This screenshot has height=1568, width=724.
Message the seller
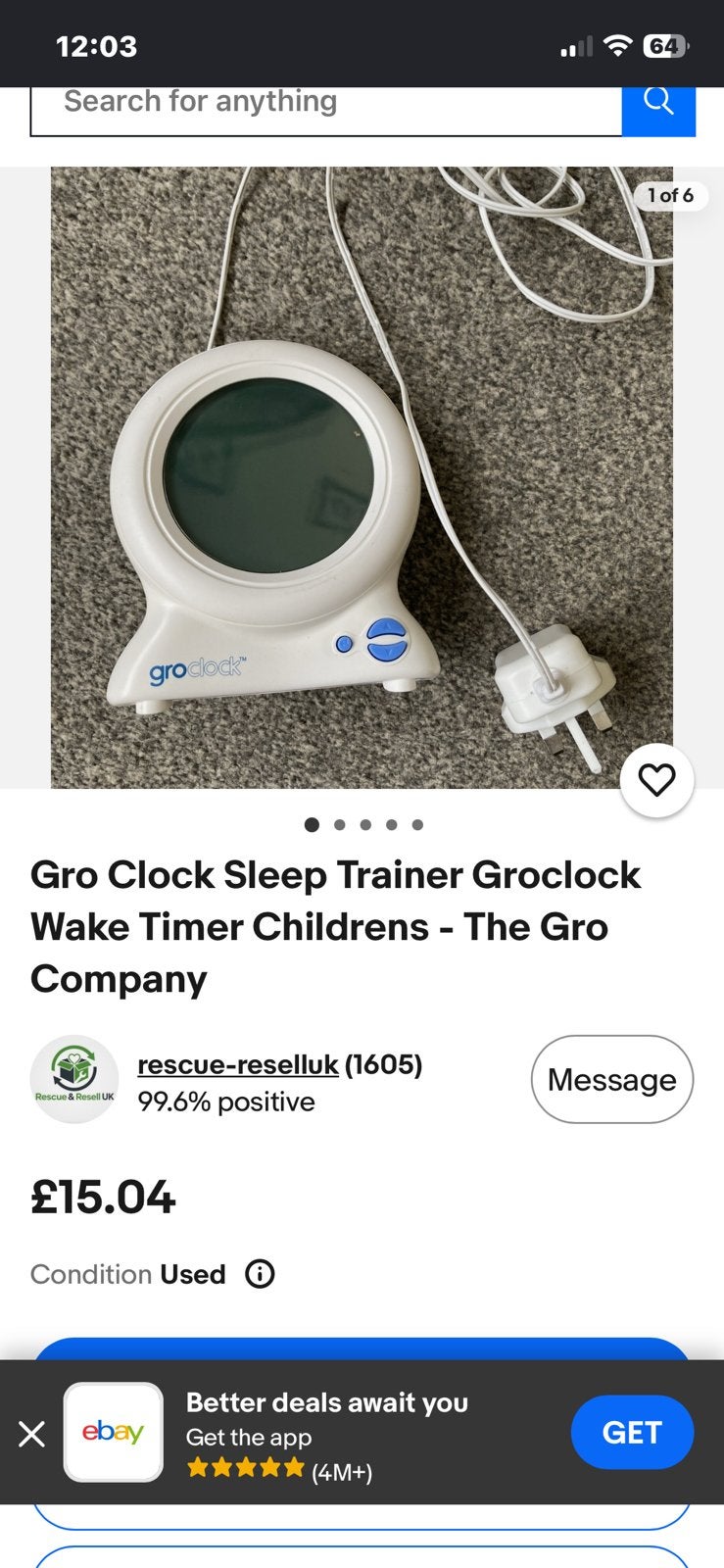tap(612, 1079)
